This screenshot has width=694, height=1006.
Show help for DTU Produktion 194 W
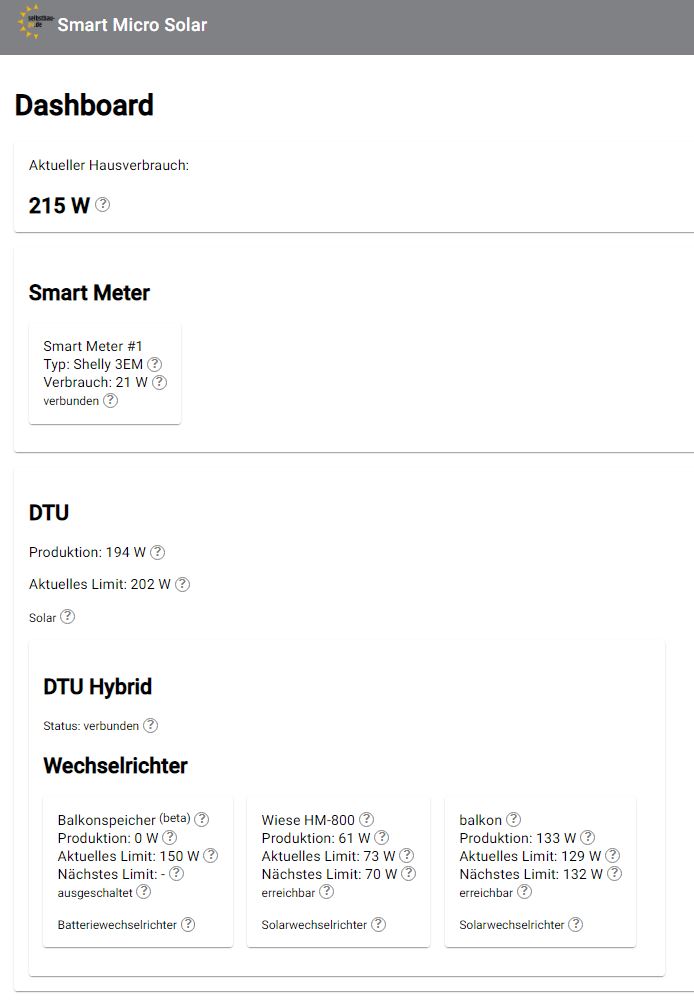point(158,552)
